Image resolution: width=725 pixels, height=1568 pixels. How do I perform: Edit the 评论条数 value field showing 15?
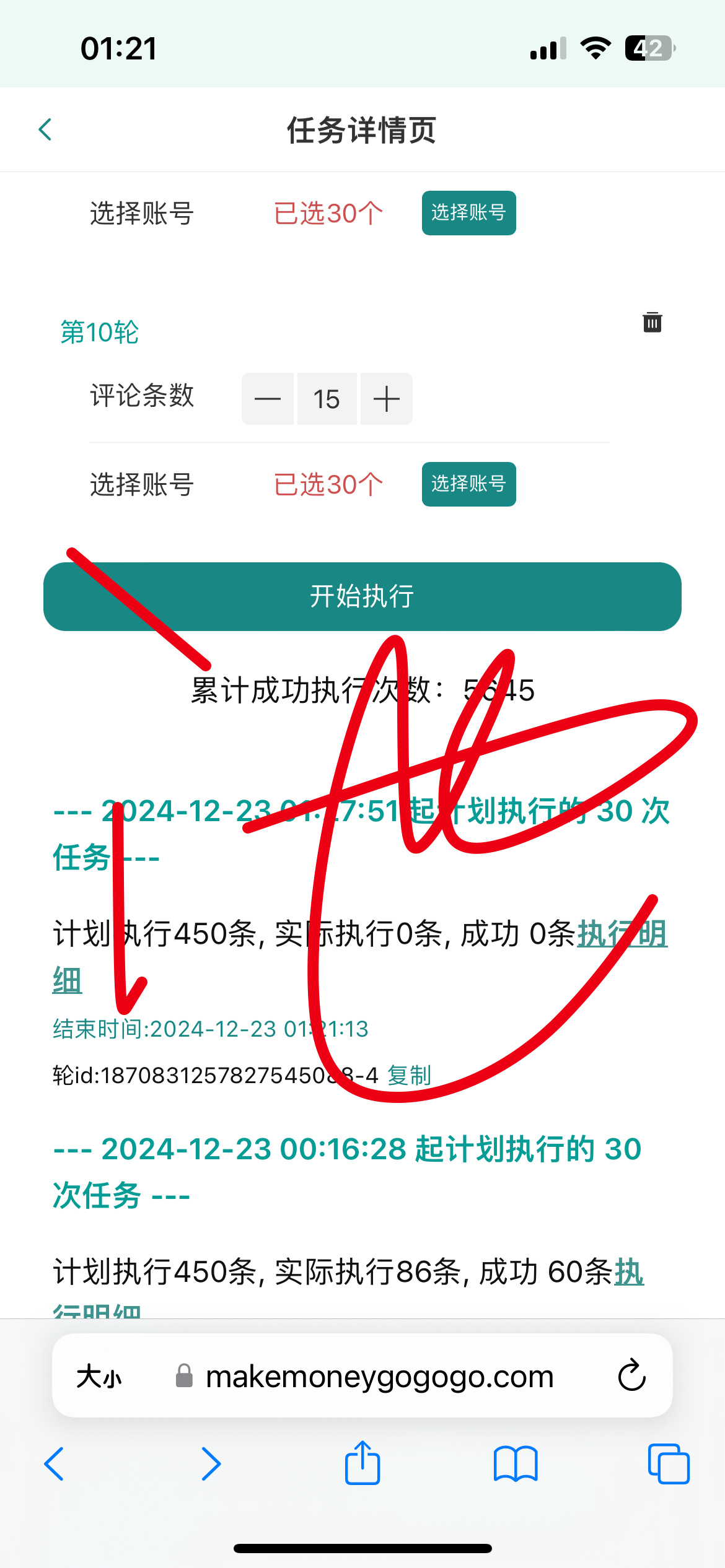tap(327, 399)
